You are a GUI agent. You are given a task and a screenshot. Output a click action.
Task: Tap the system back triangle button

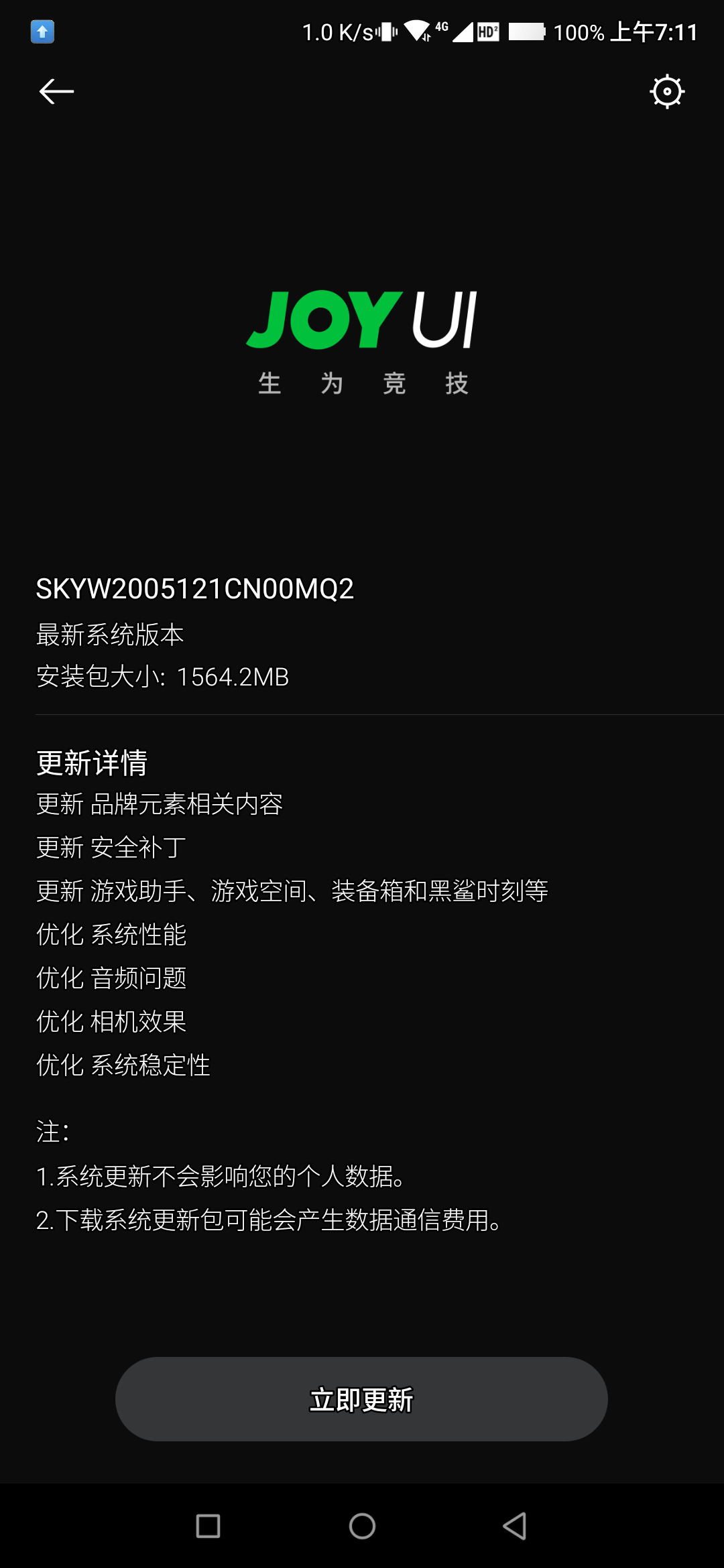click(515, 1526)
